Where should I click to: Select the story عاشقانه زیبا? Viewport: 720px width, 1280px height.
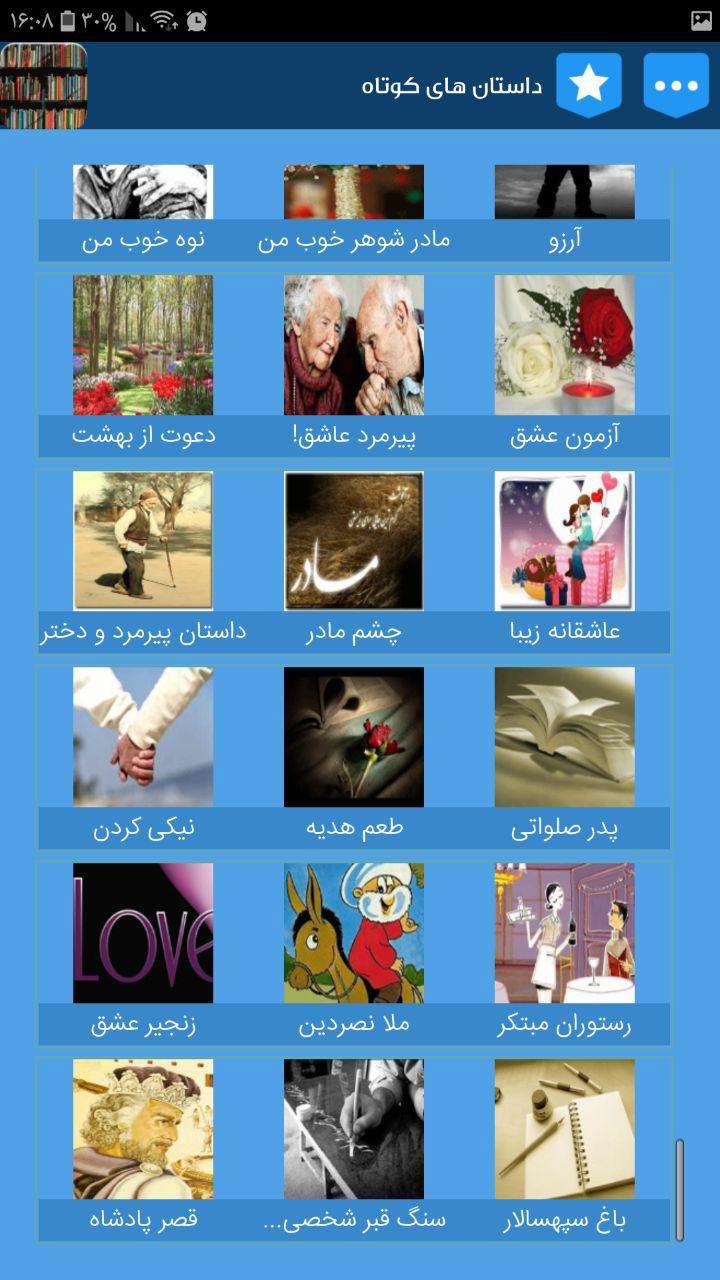tap(565, 561)
